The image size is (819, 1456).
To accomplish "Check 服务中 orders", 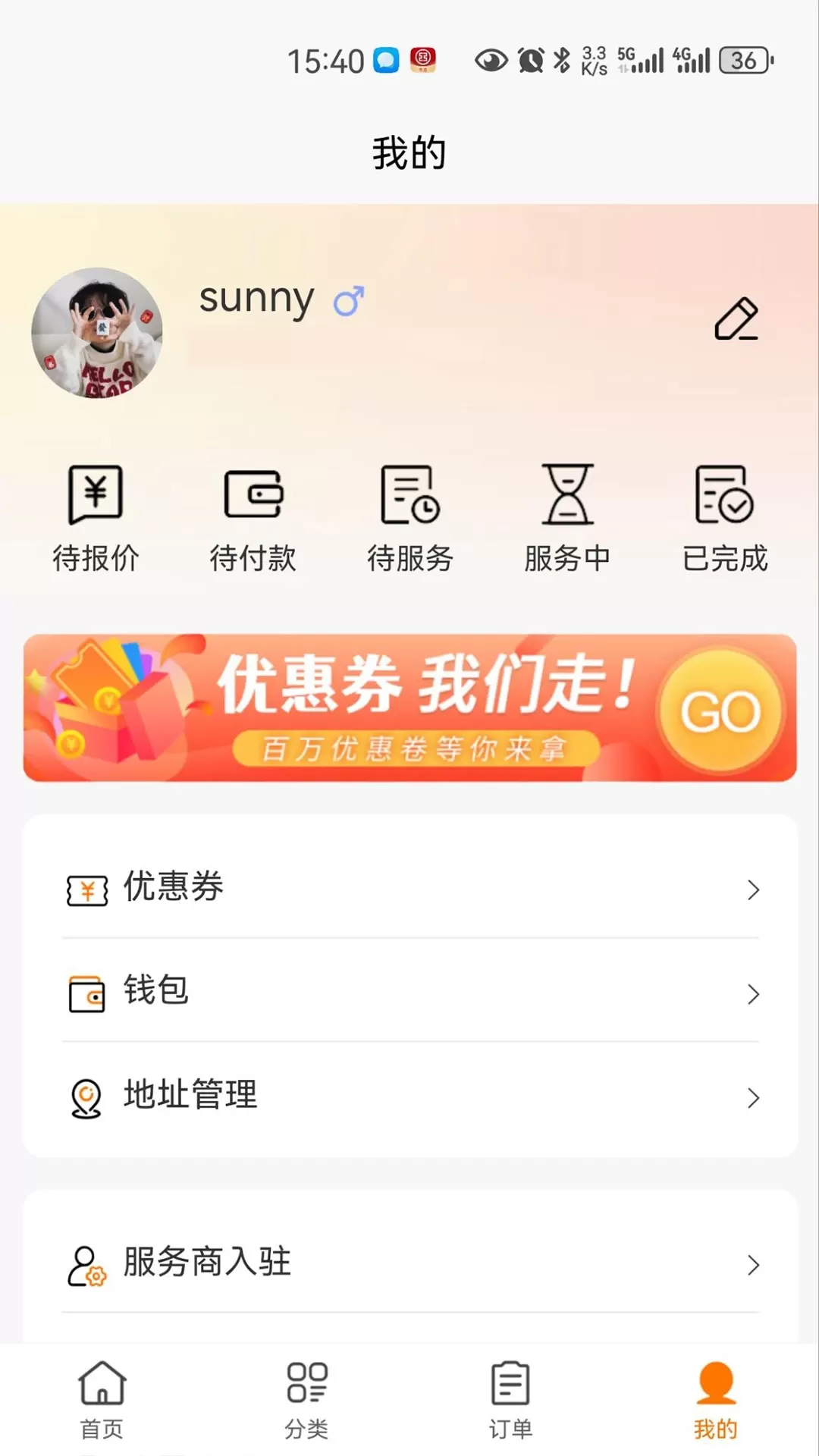I will [567, 519].
